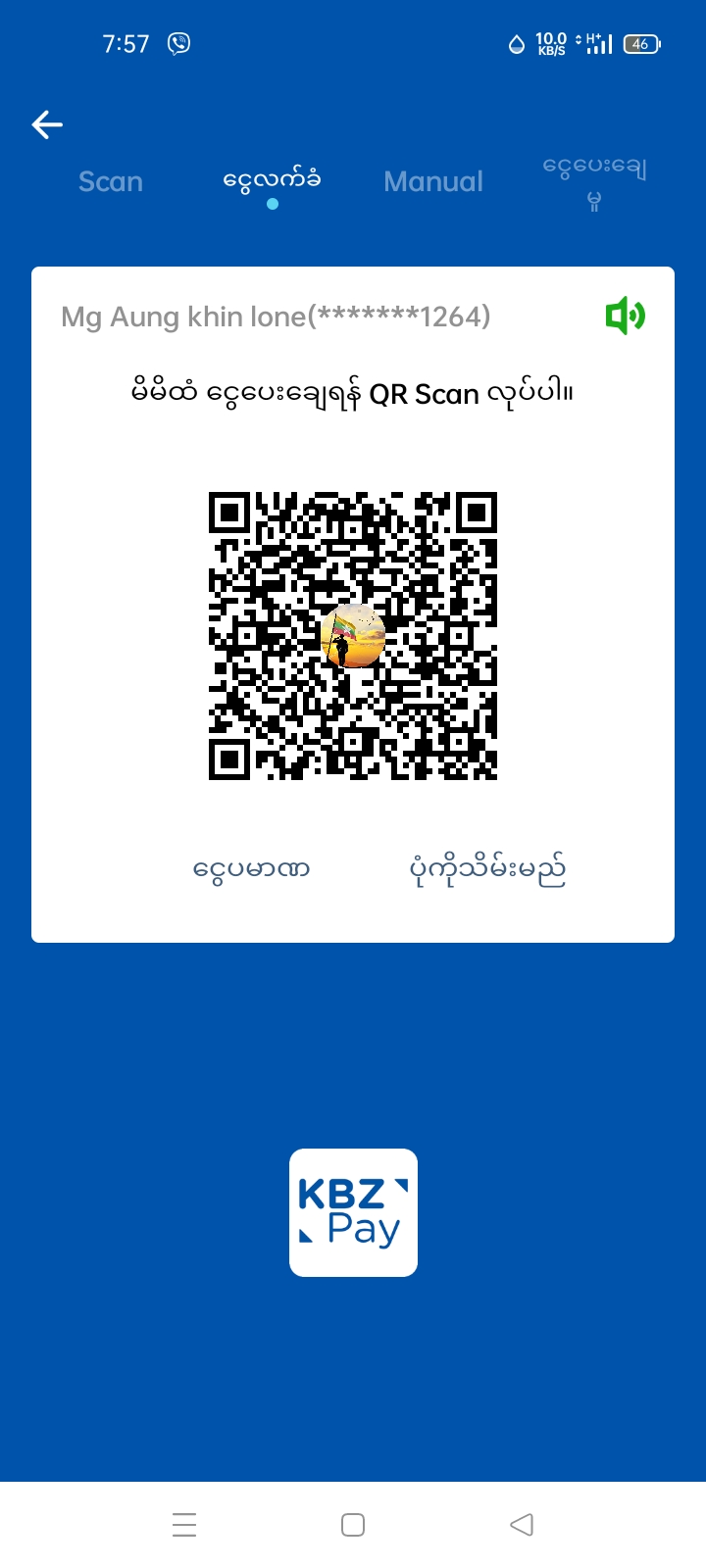Switch to the Scan tab
The height and width of the screenshot is (1568, 706).
point(111,181)
